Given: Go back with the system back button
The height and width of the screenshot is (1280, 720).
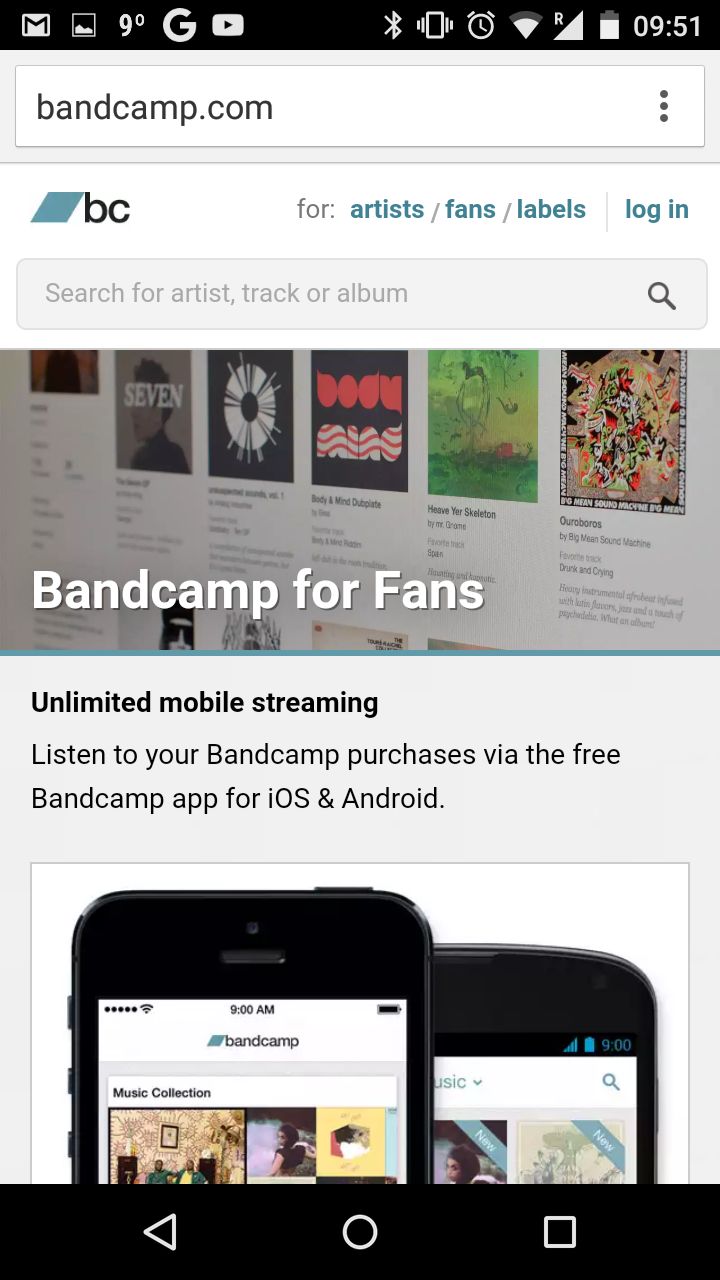Looking at the screenshot, I should click(x=160, y=1232).
